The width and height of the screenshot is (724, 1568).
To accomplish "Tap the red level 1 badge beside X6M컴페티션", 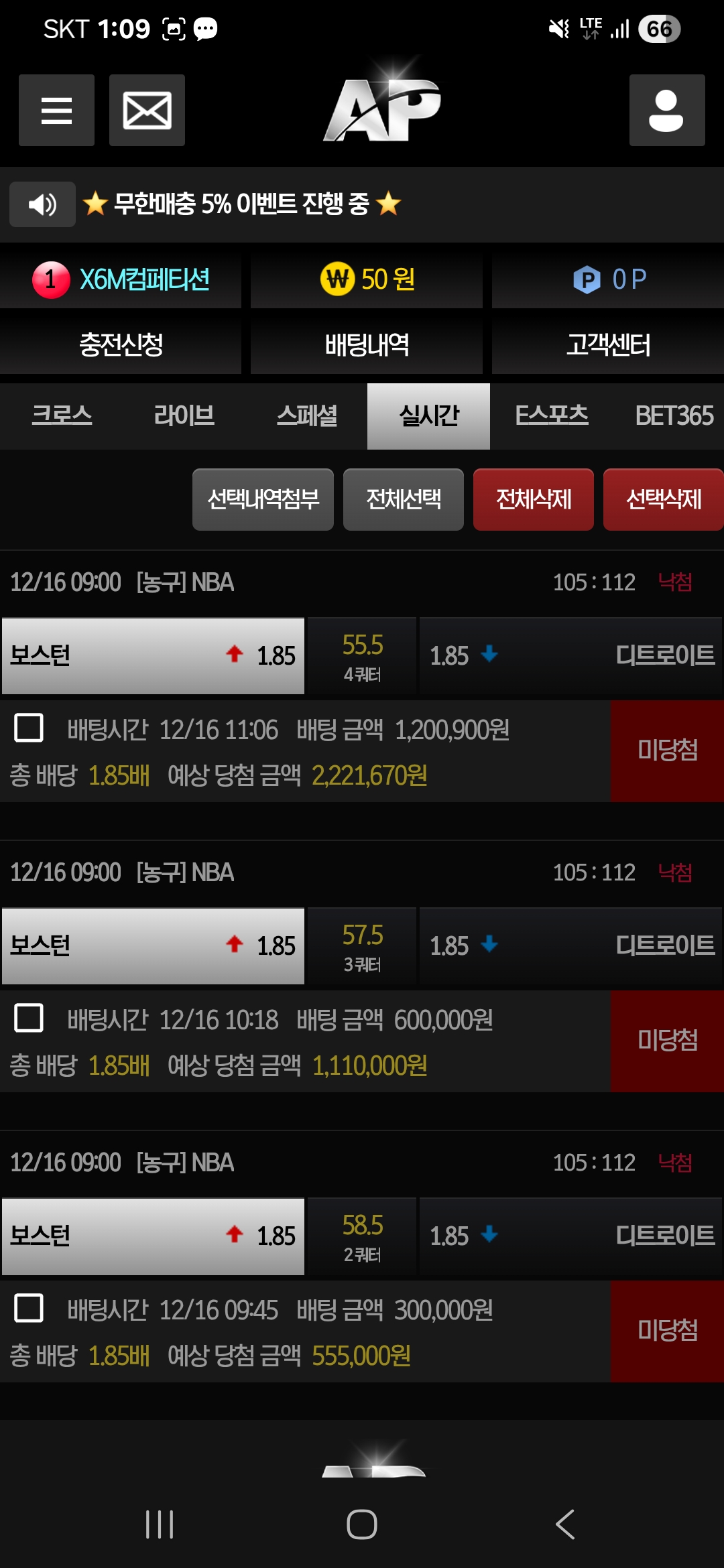I will 50,279.
